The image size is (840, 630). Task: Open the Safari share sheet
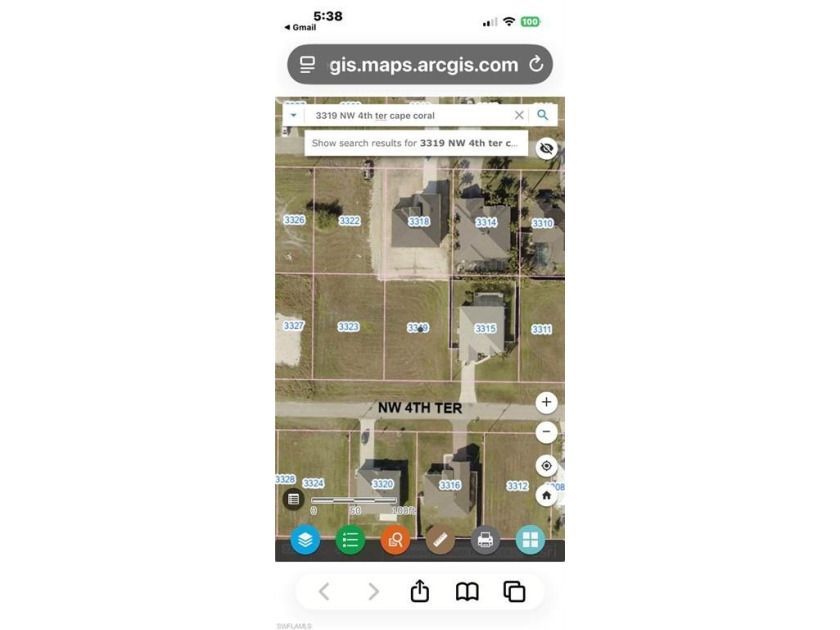pyautogui.click(x=420, y=591)
